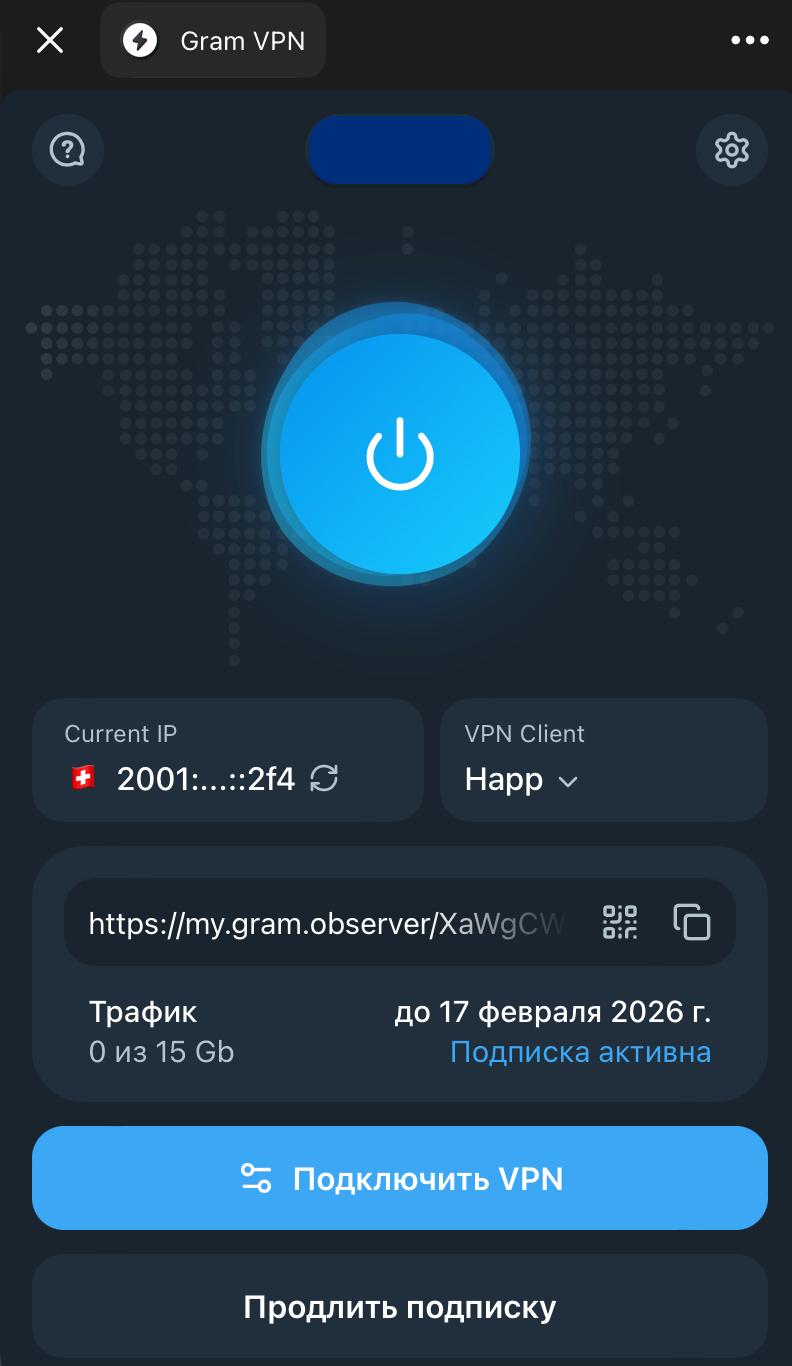Image resolution: width=792 pixels, height=1366 pixels.
Task: Copy the subscription URL with the copy icon
Action: 691,921
